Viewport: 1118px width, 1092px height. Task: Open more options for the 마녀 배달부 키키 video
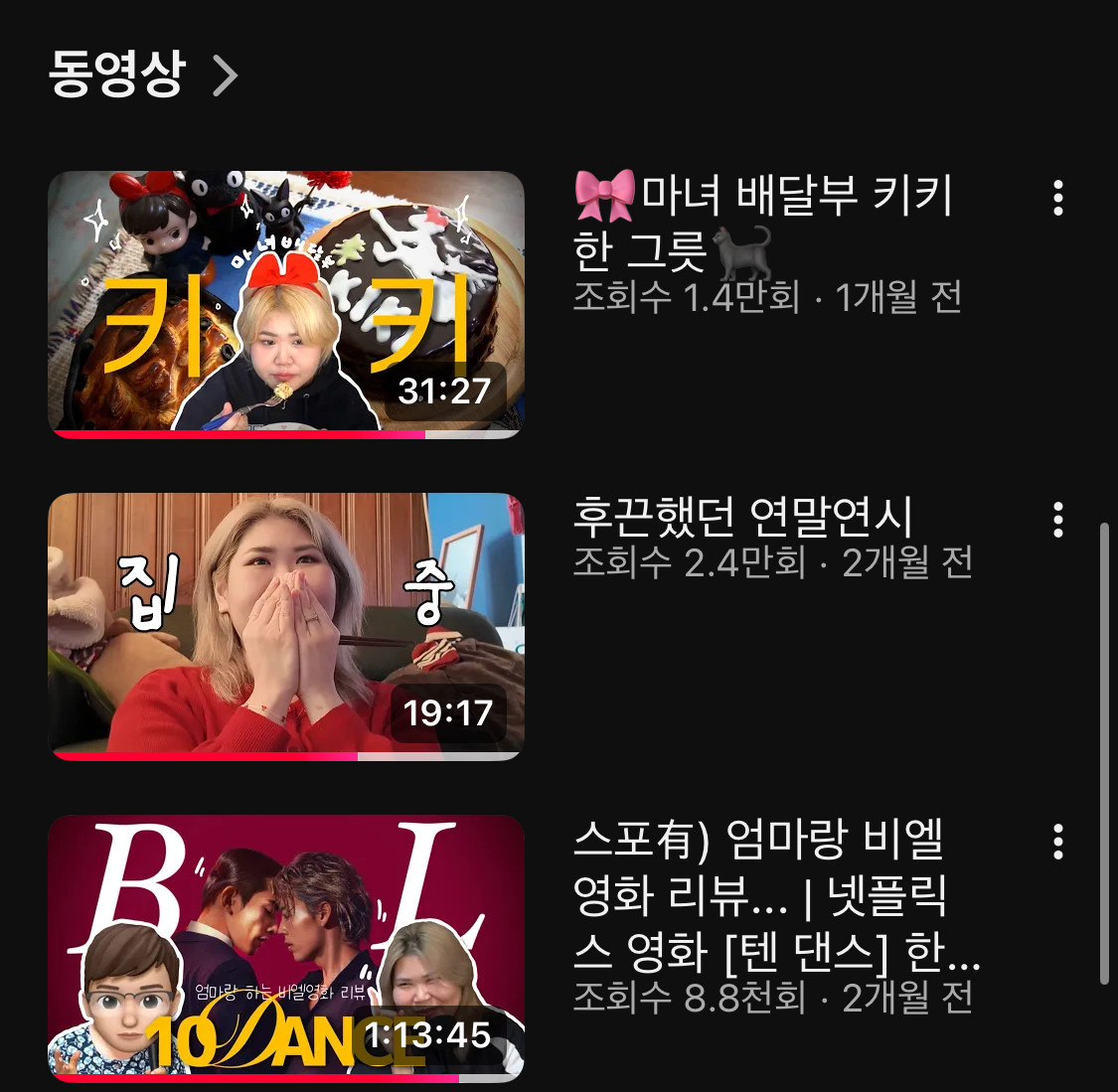point(1057,198)
